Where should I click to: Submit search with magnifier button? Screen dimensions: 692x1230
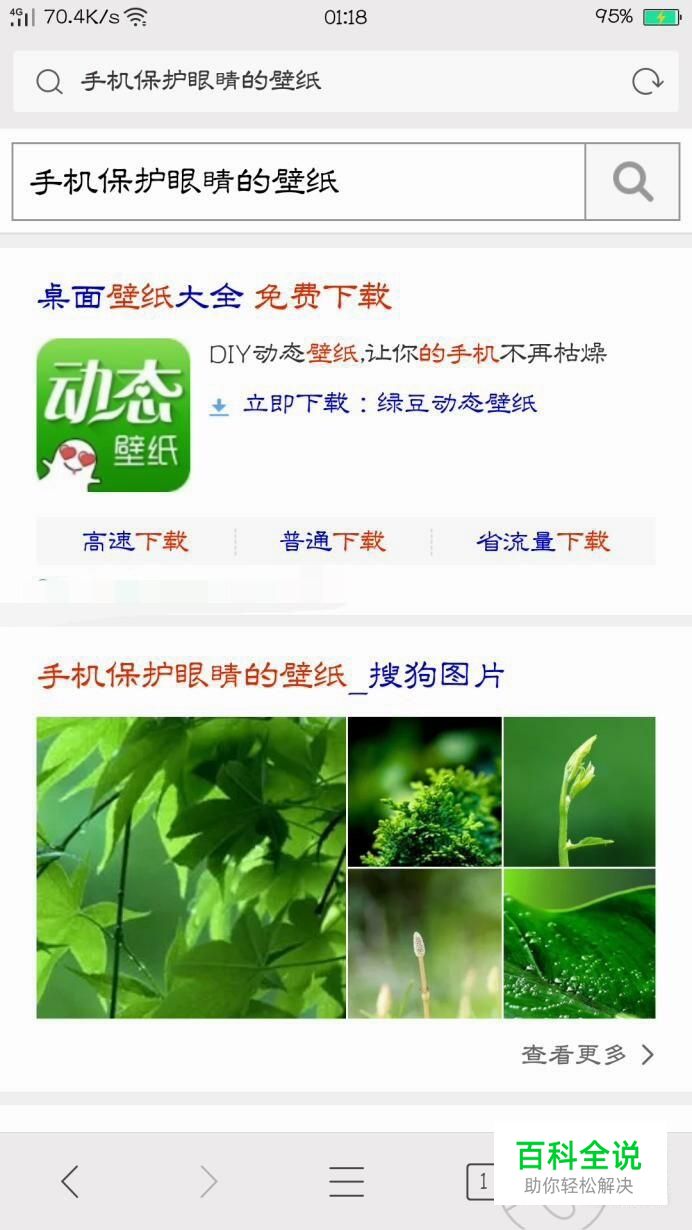click(x=632, y=181)
